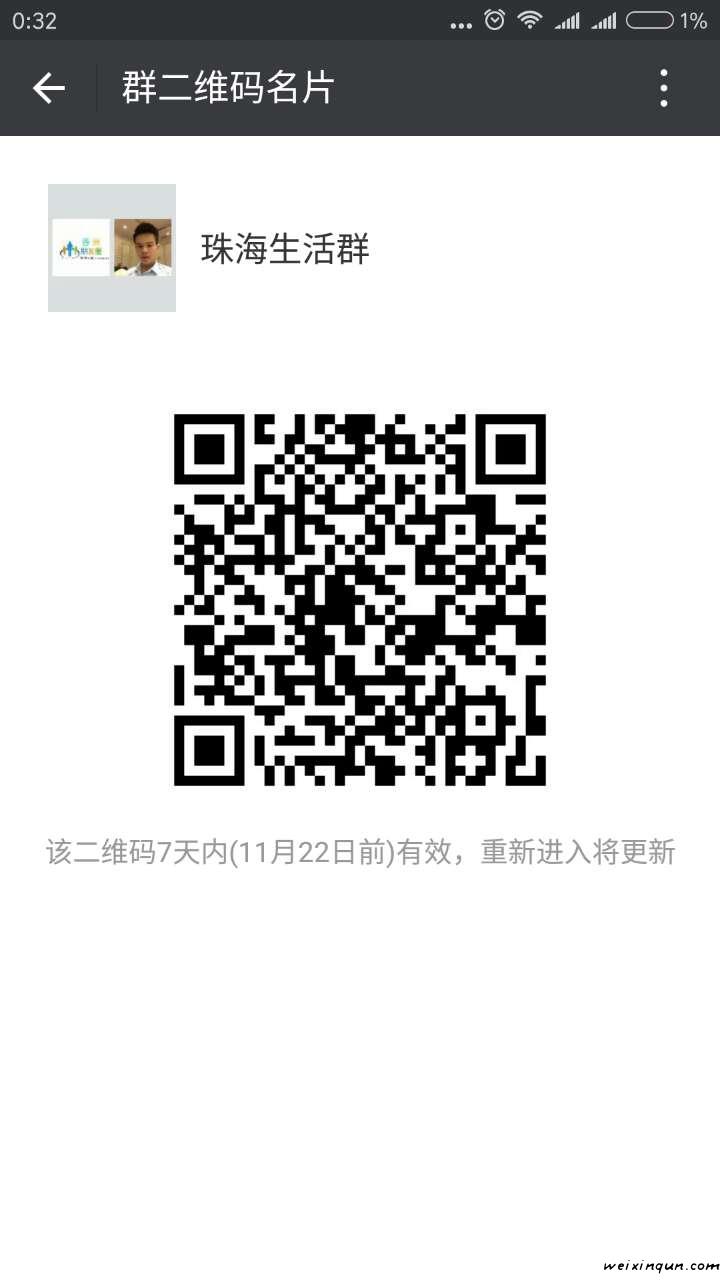Go back from the group QR code card
Screen dimensions: 720x1280
[x=48, y=89]
